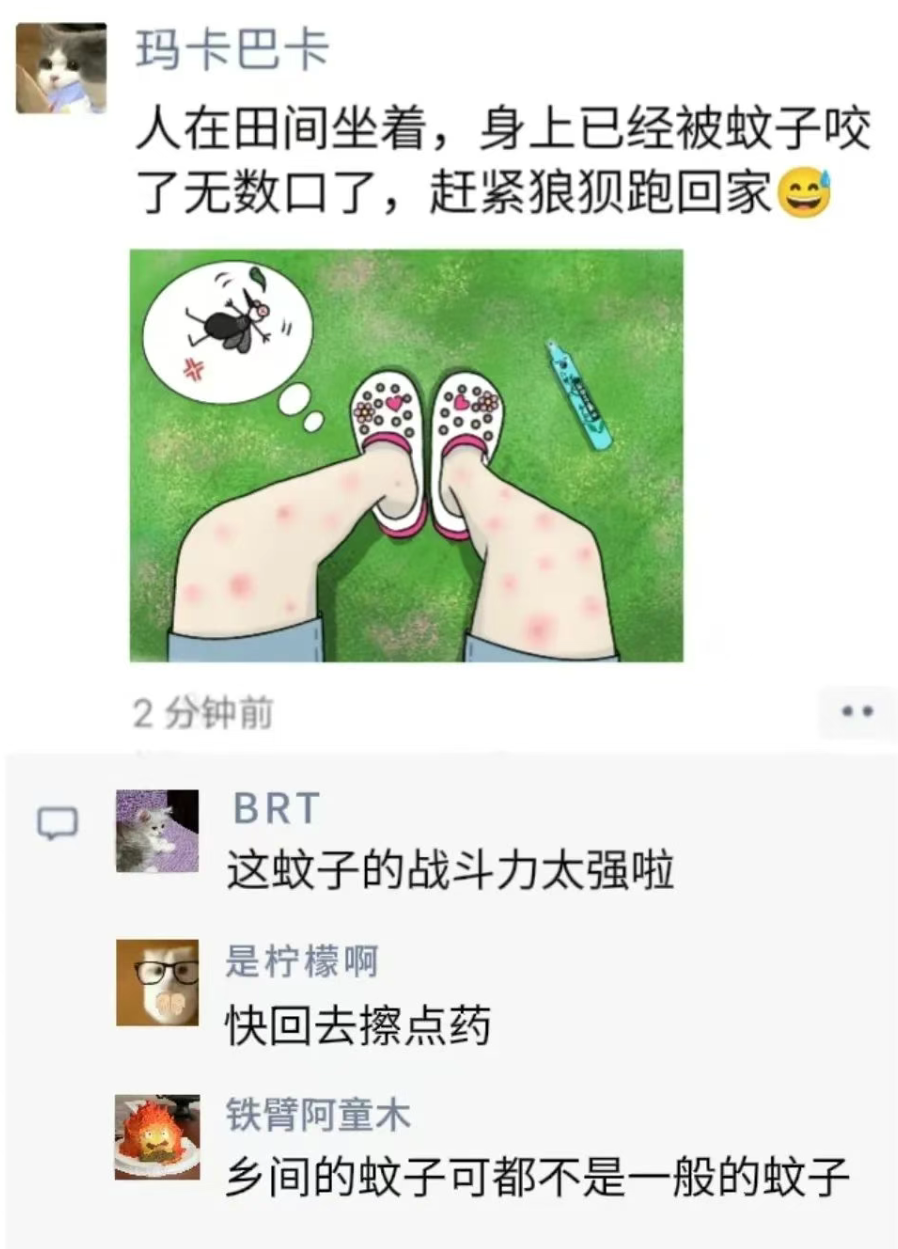The width and height of the screenshot is (898, 1249).
Task: Open the two-dot like/comment menu
Action: coord(857,712)
